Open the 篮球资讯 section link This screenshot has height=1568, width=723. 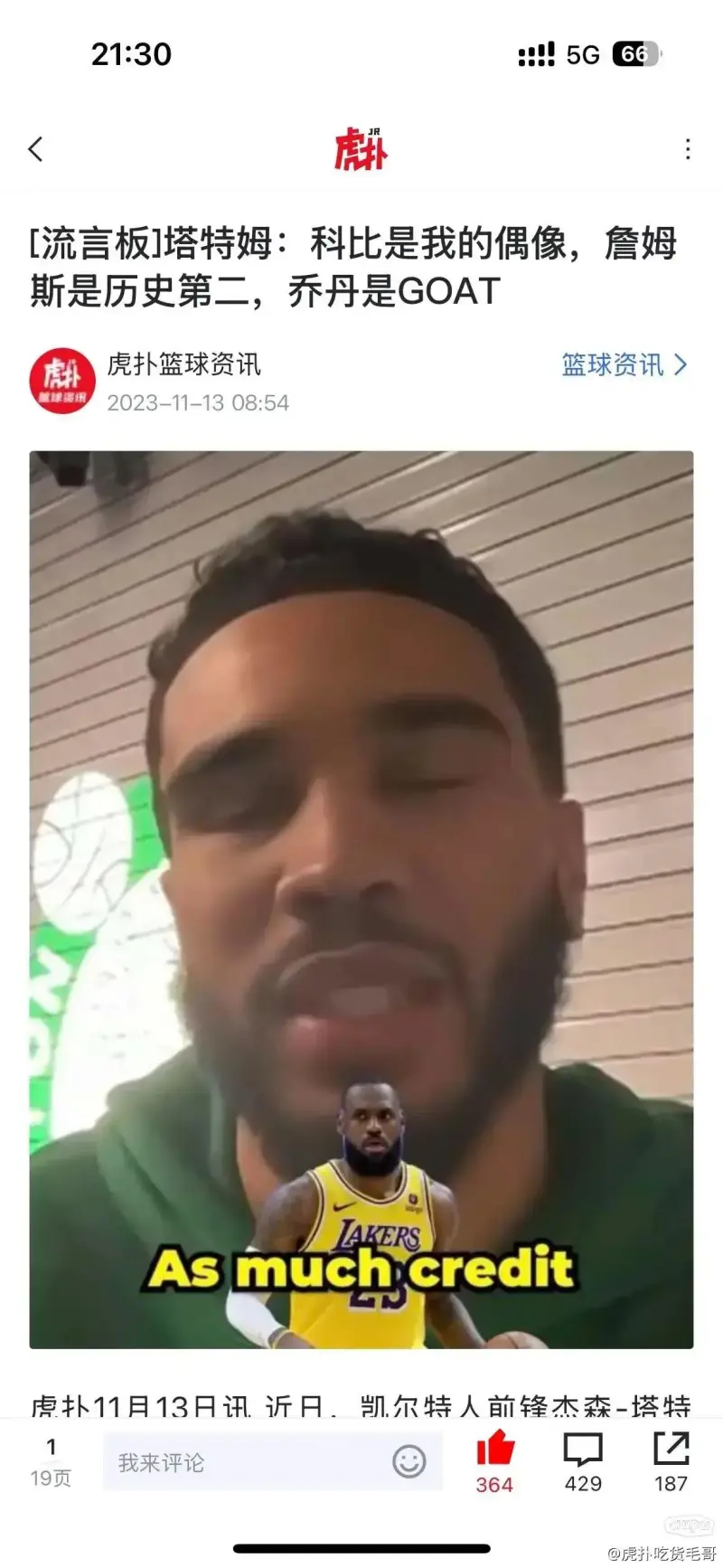coord(624,364)
